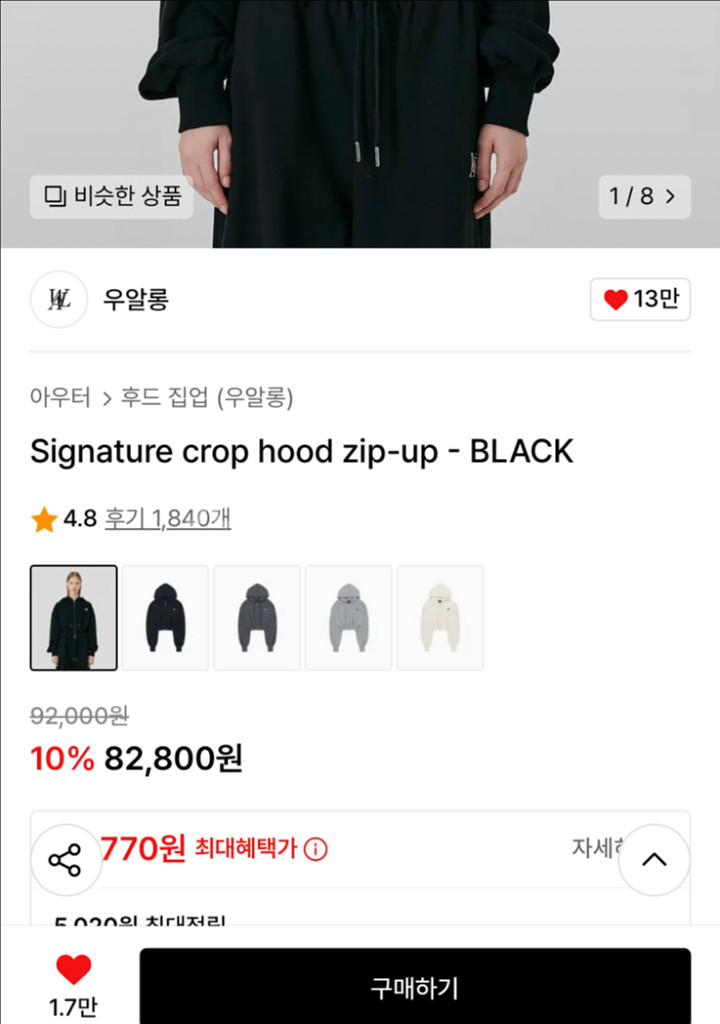This screenshot has height=1024, width=720.
Task: Open the 비슷한 상품 similar products icon button
Action: [55, 197]
